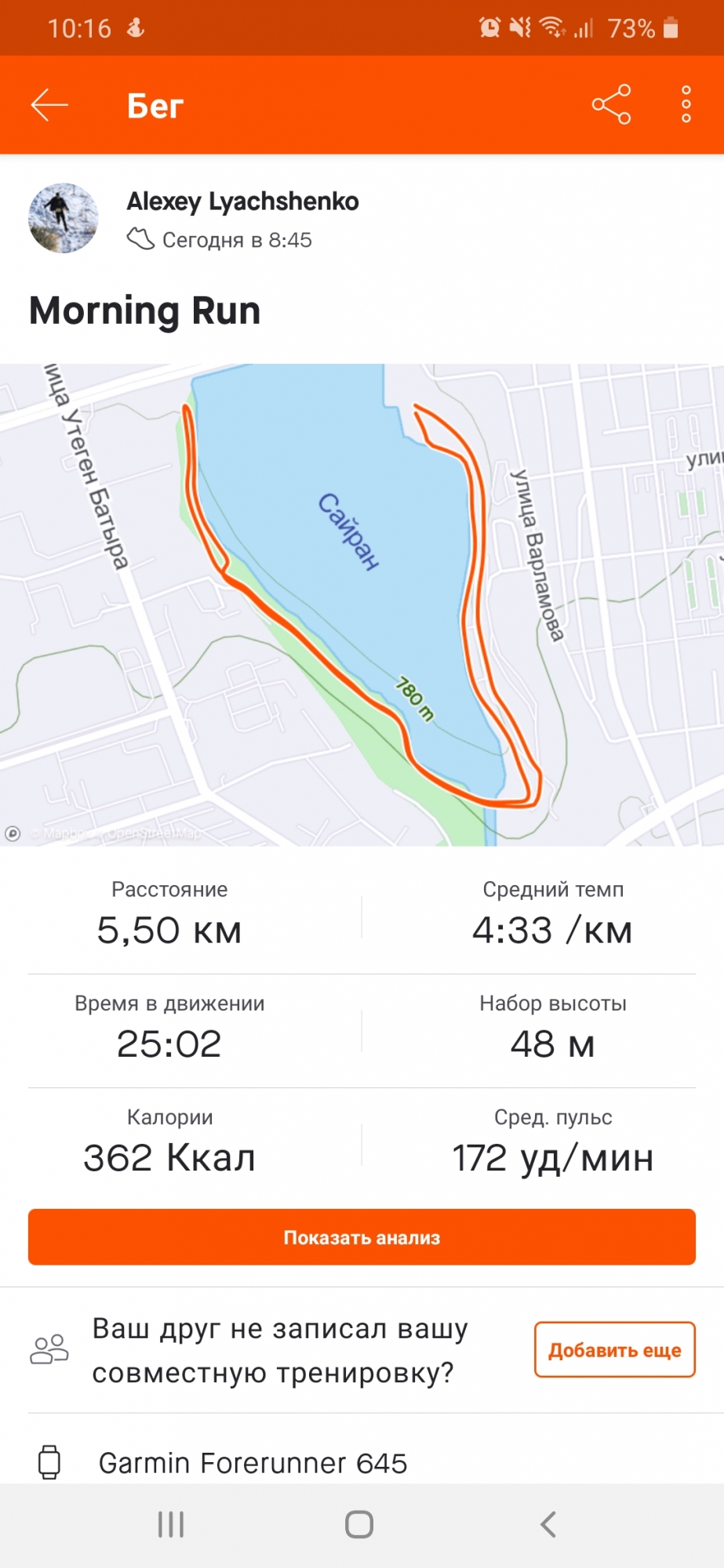Tap Добавить еще to add friends

click(614, 1350)
